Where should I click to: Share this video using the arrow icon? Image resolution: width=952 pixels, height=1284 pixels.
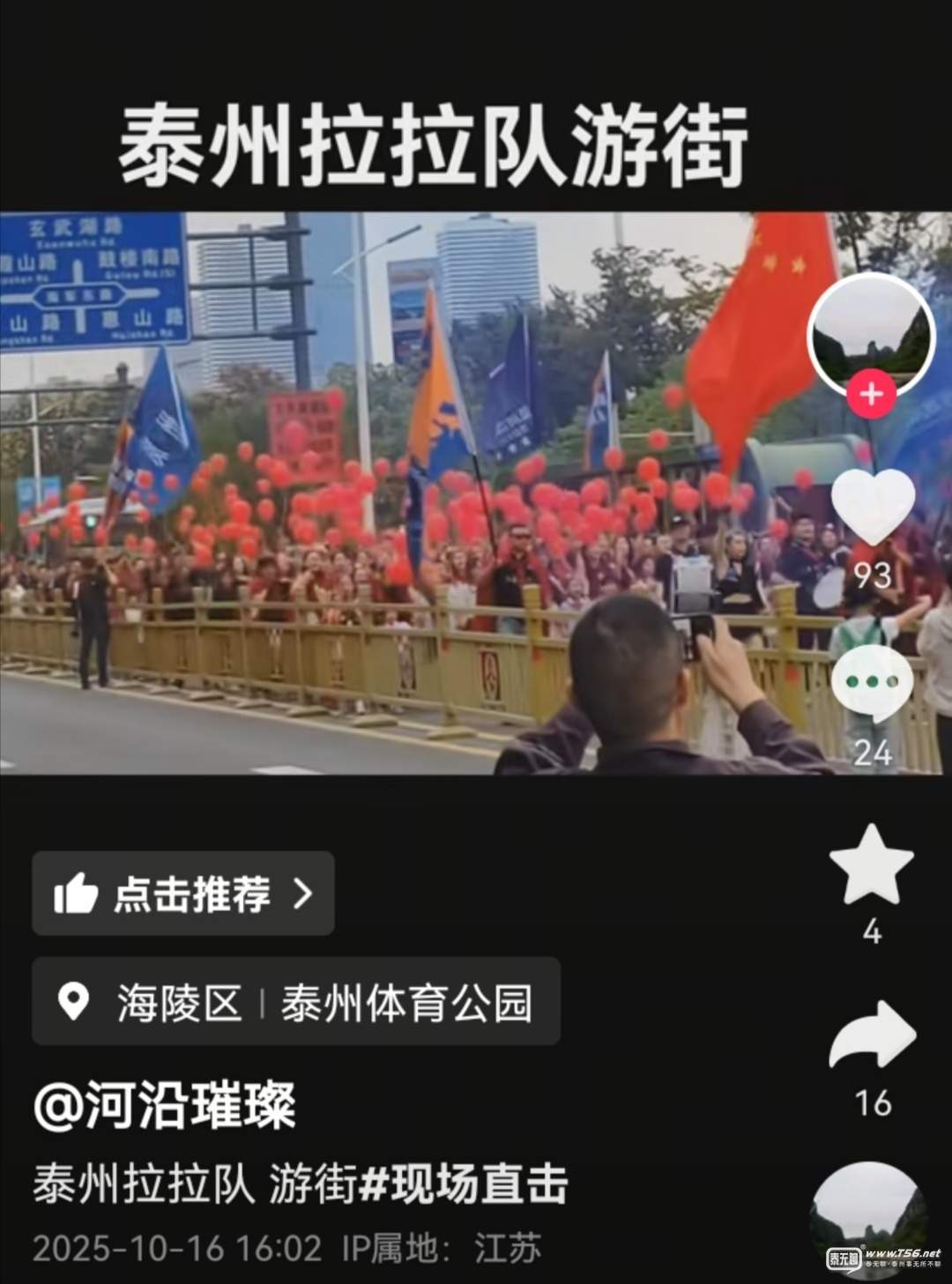pos(873,1036)
